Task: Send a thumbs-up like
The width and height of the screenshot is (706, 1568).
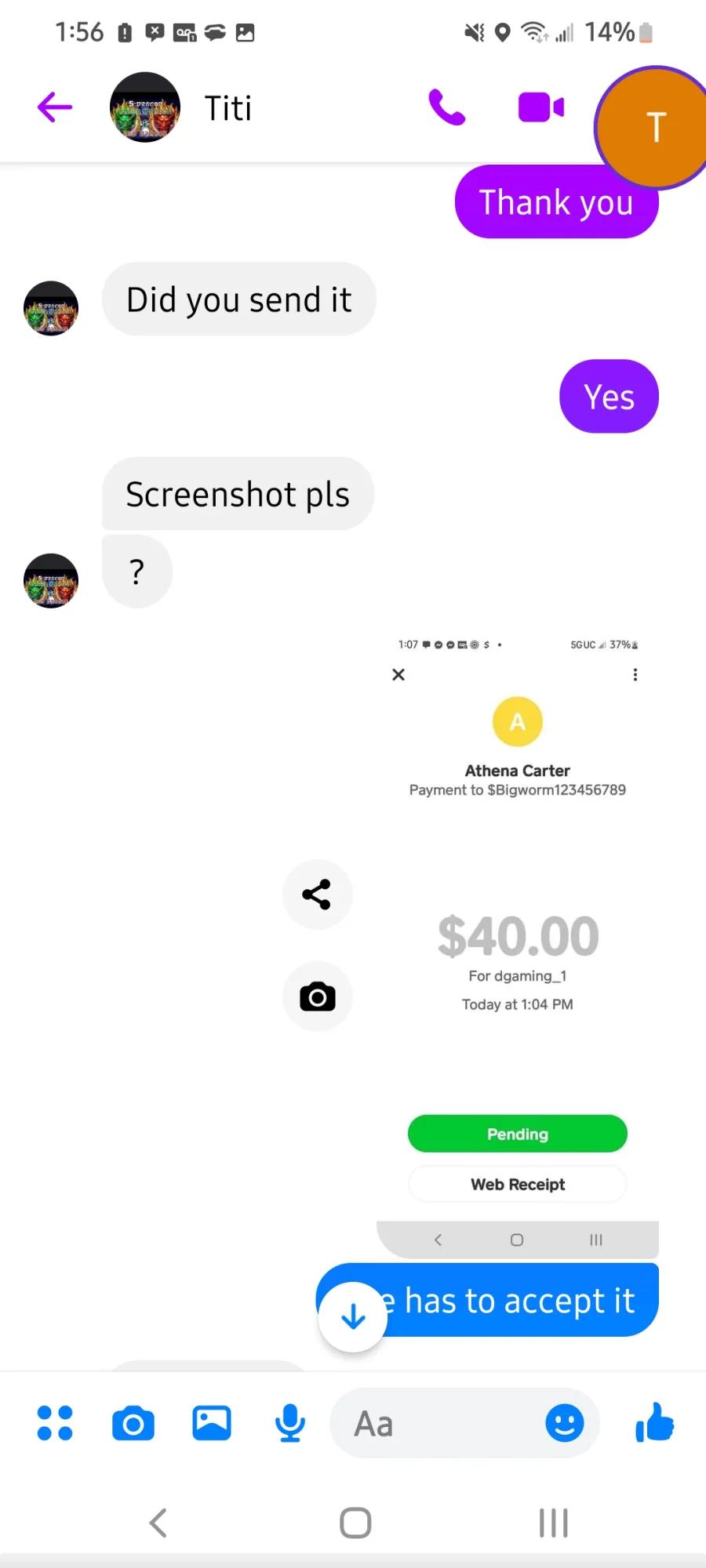Action: point(655,1423)
